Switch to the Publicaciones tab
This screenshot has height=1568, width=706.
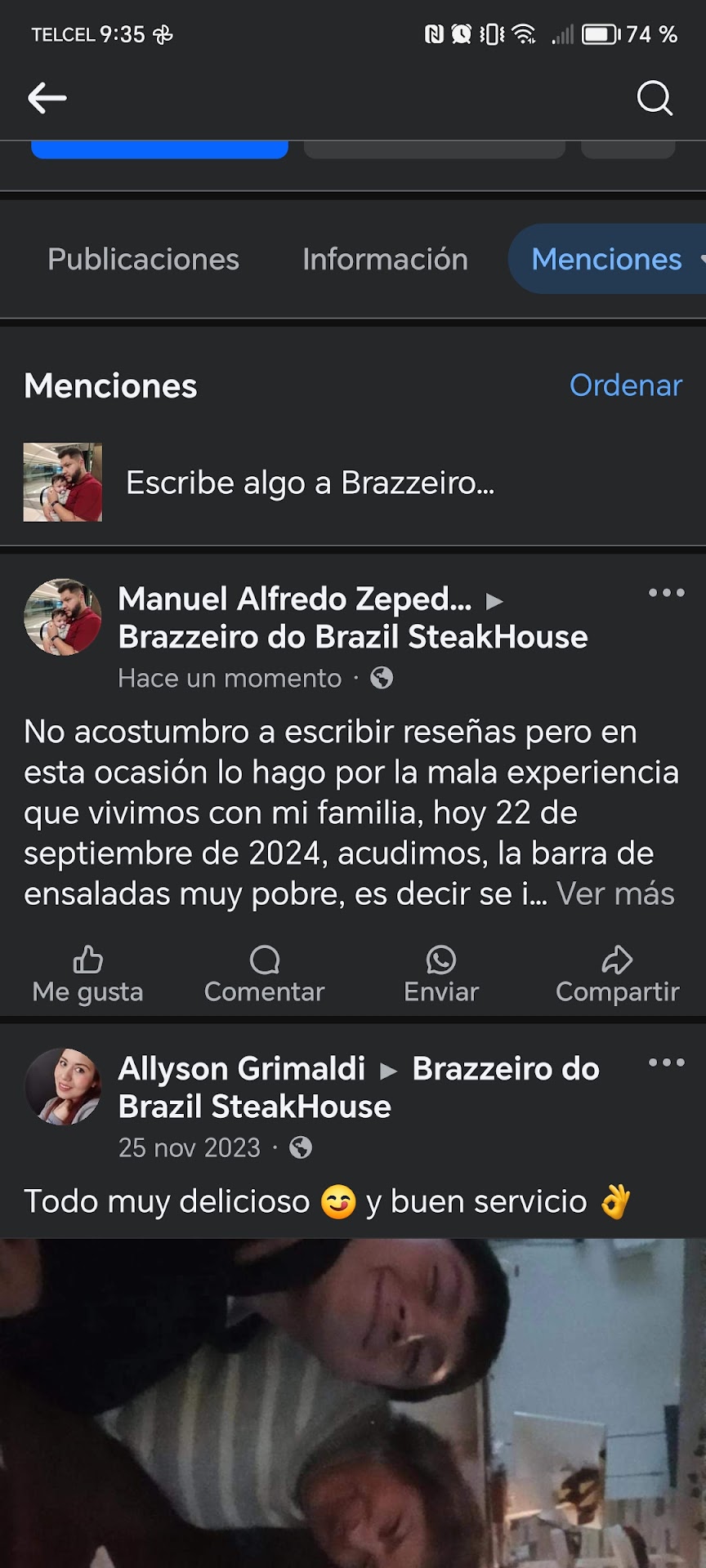143,260
